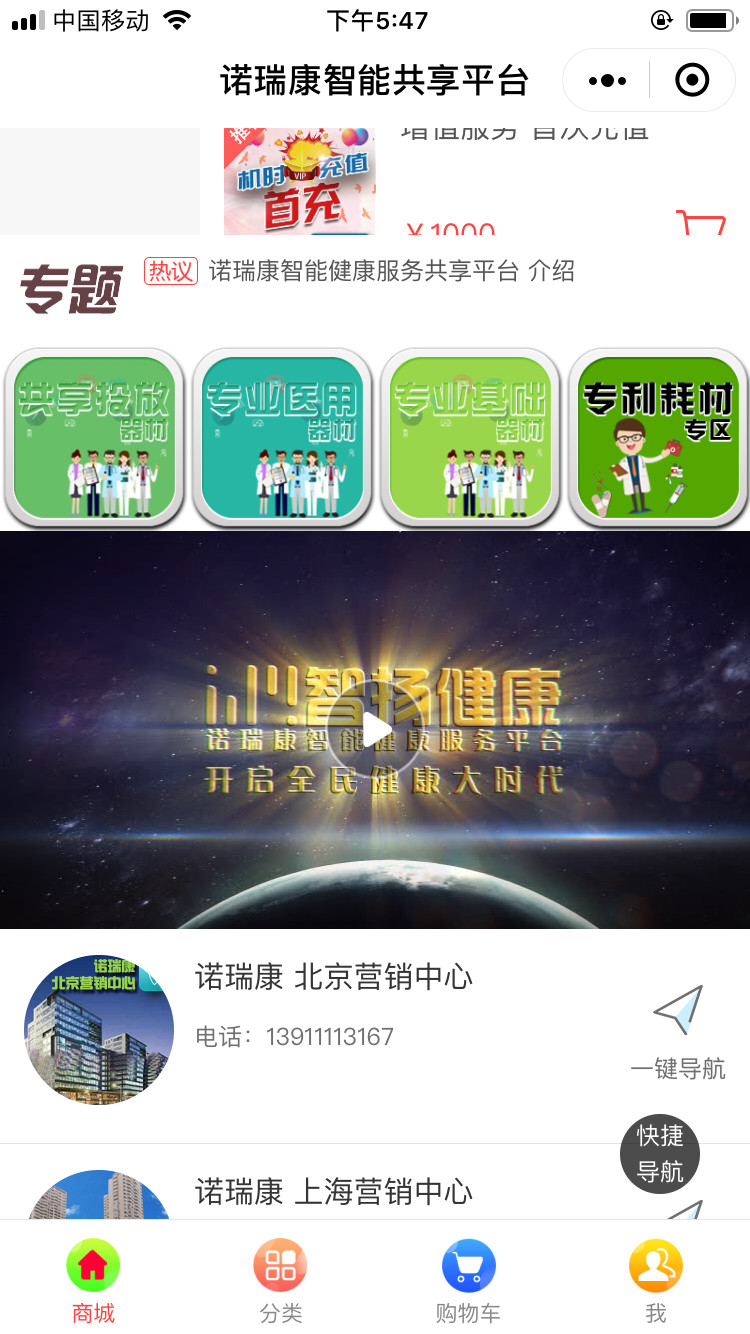Go to the 购物车 tab

click(468, 1283)
